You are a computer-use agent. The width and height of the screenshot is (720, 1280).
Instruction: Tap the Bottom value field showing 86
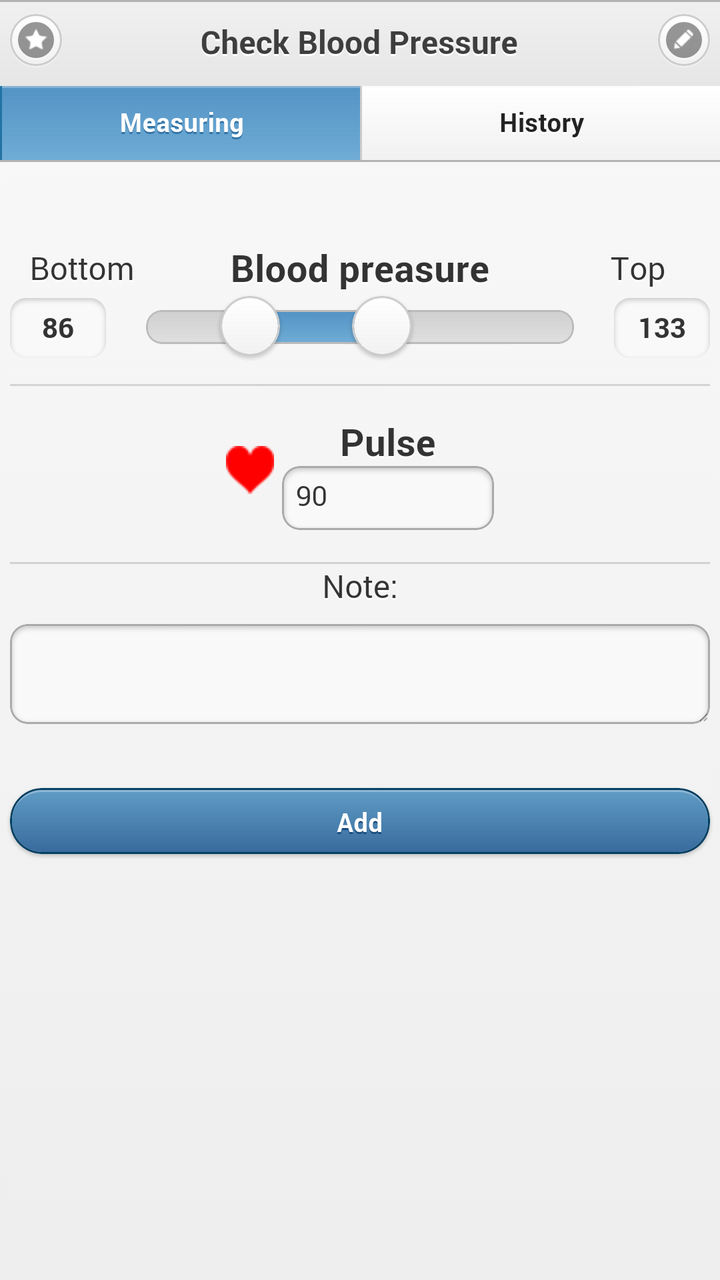pos(58,328)
